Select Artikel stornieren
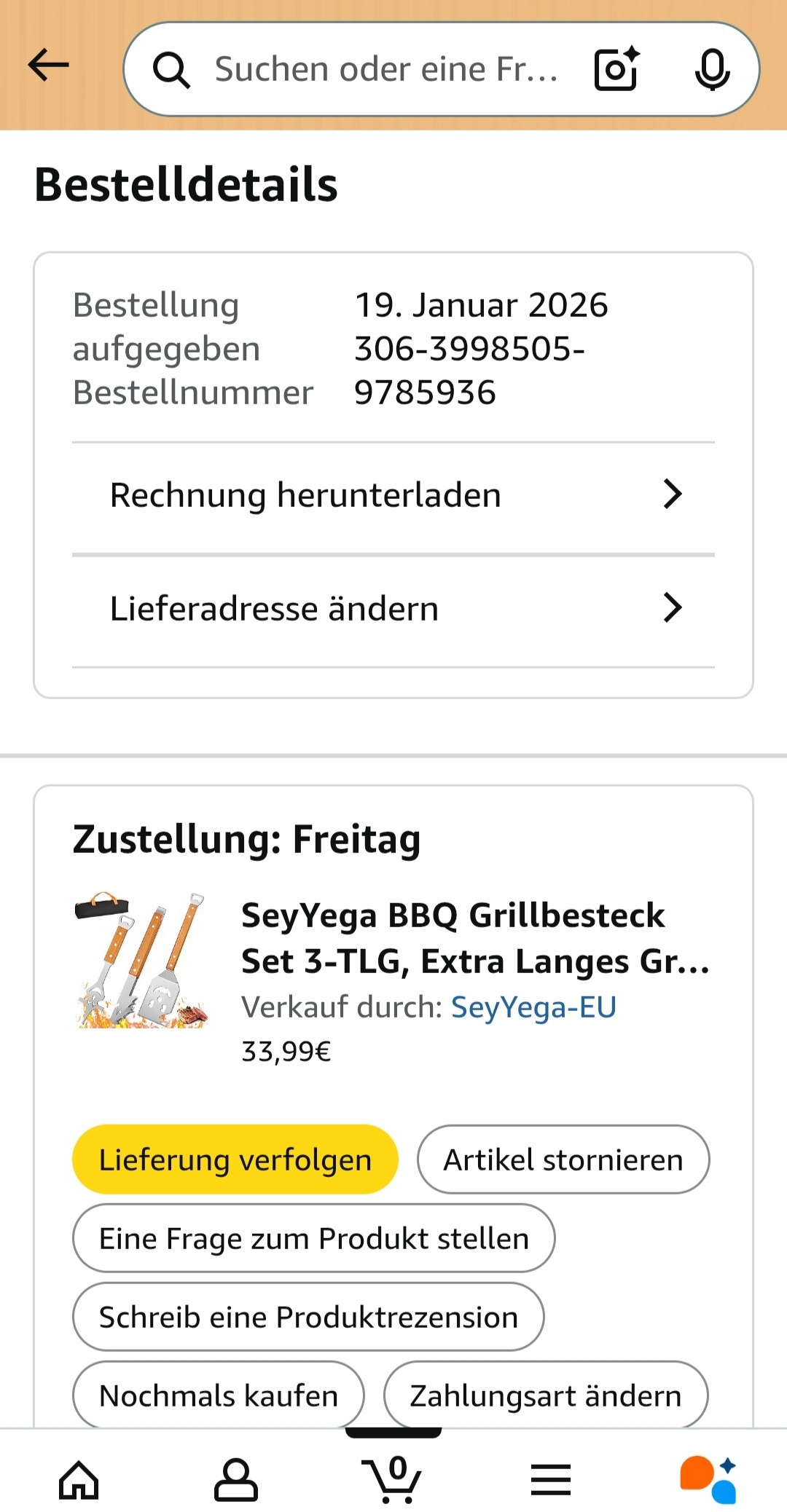The image size is (787, 1512). pos(563,1159)
